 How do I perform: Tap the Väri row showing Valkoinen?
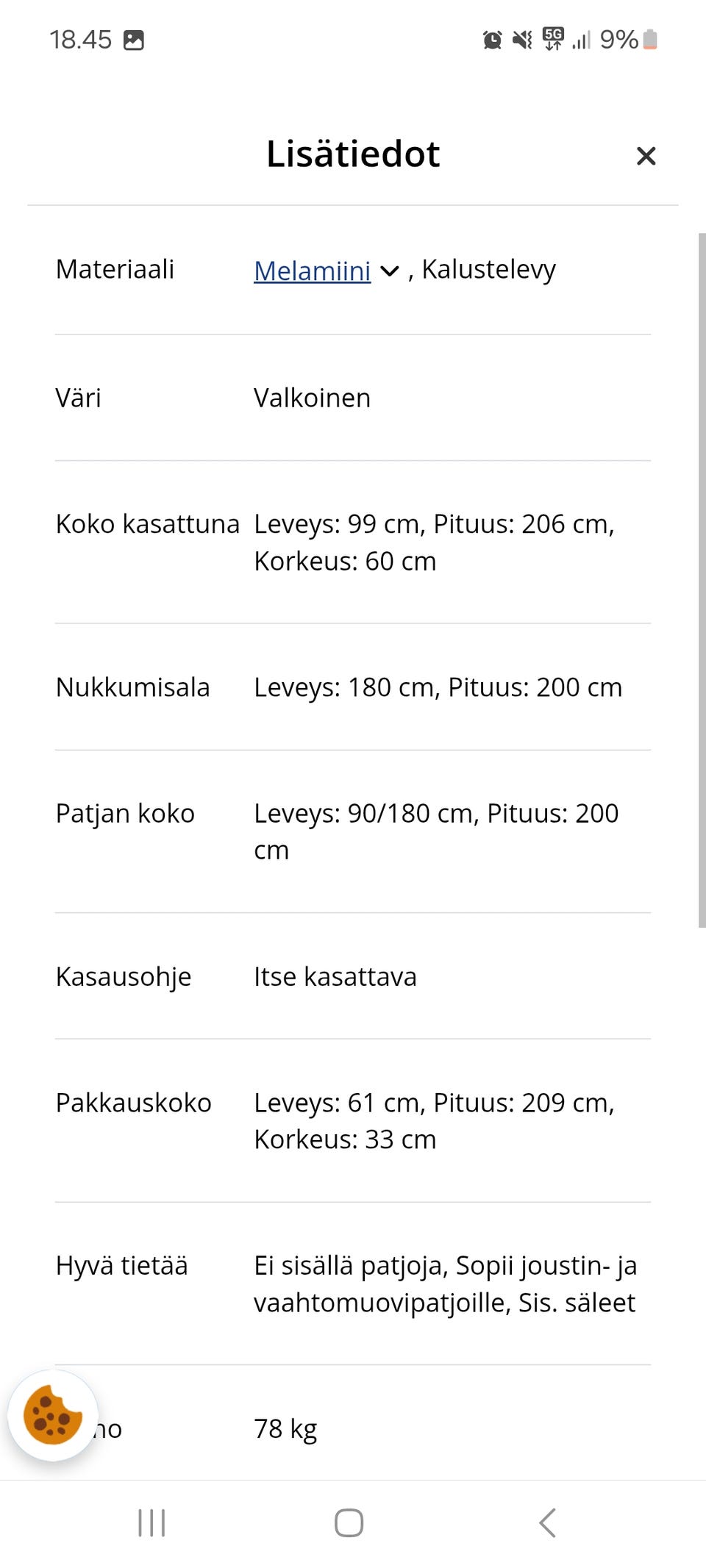click(x=312, y=397)
